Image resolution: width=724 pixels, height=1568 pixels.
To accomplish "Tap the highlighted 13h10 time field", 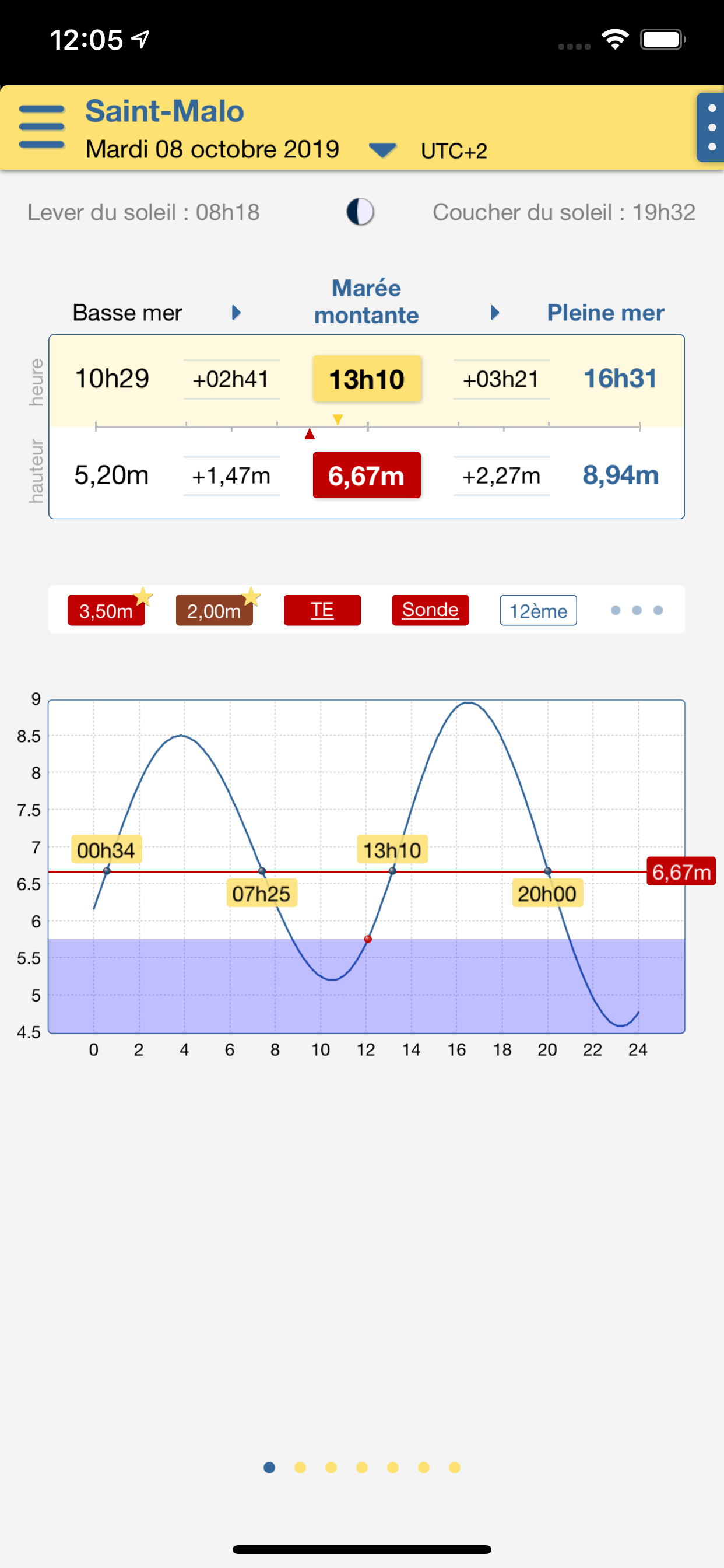I will point(366,378).
